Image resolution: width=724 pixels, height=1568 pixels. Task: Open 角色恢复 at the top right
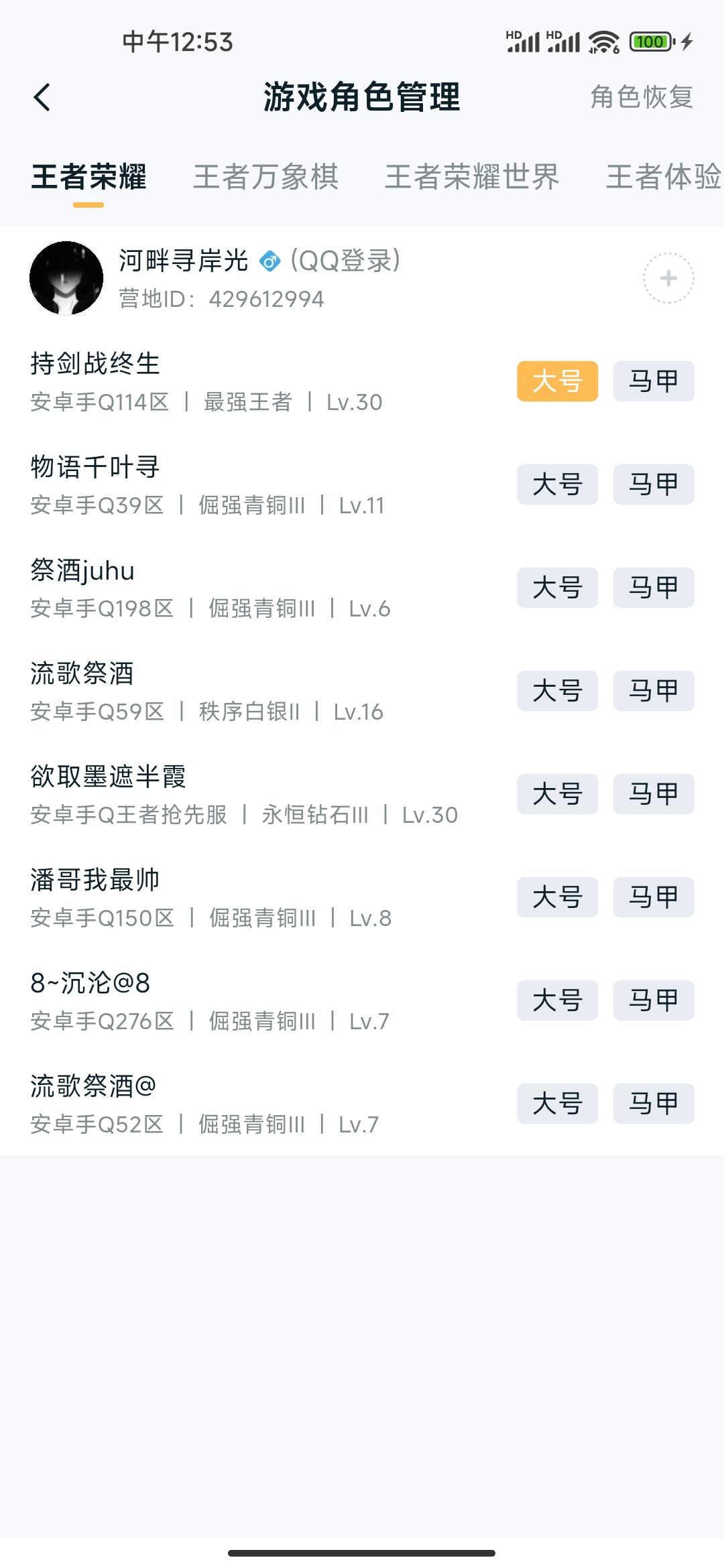(640, 97)
